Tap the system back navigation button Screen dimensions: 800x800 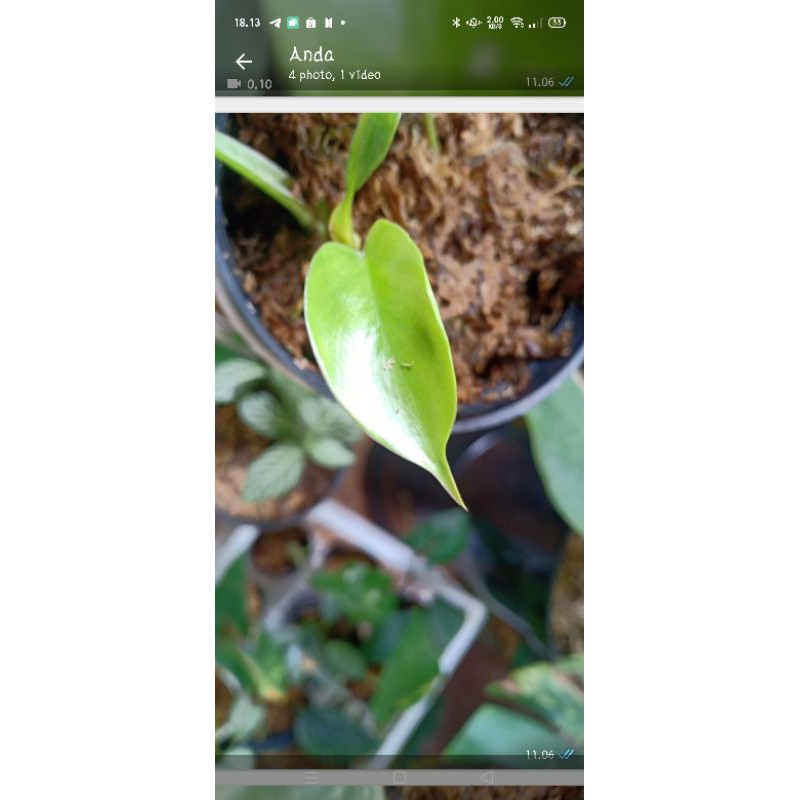click(487, 777)
